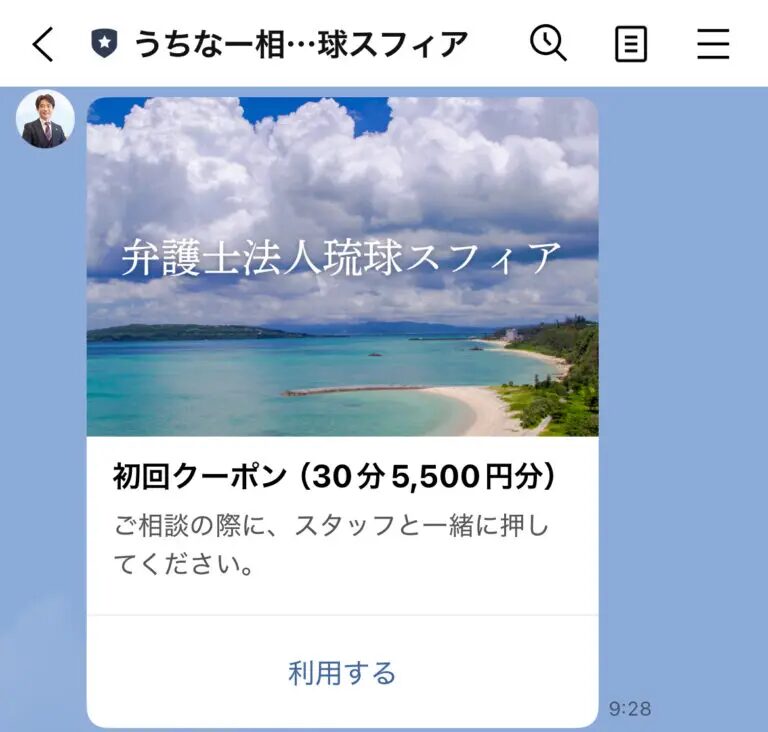Screen dimensions: 768x732
Task: Open the hamburger menu
Action: click(713, 44)
